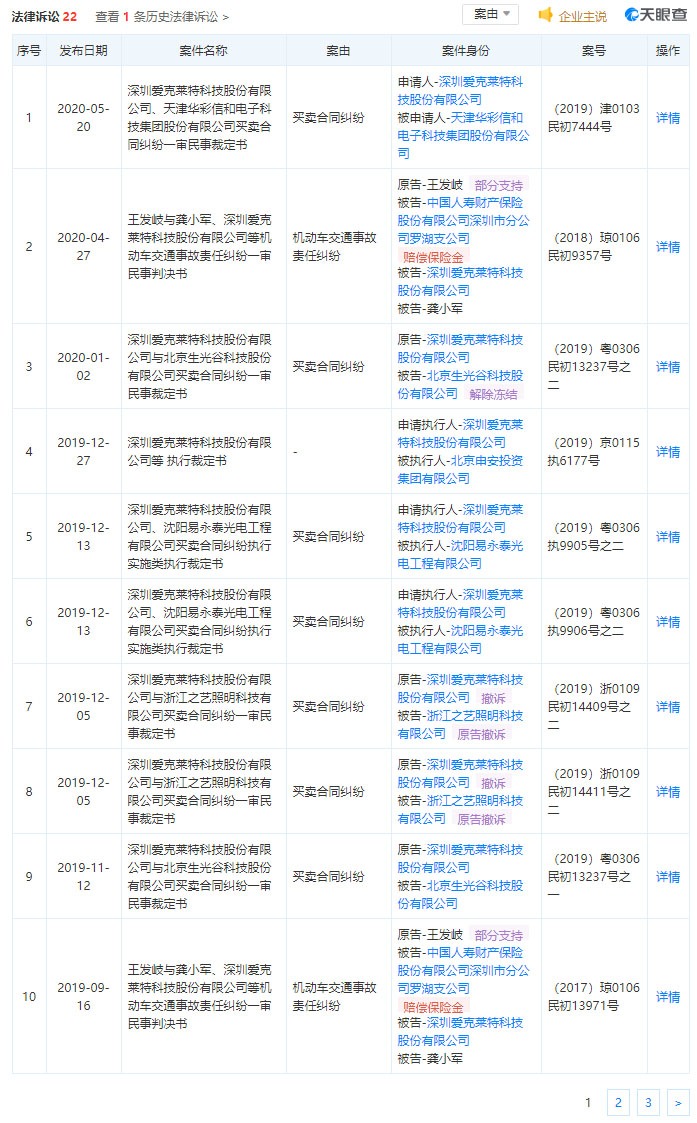This screenshot has height=1123, width=697.
Task: View 详情 of case (2019)京0115执6177号
Action: tap(668, 452)
